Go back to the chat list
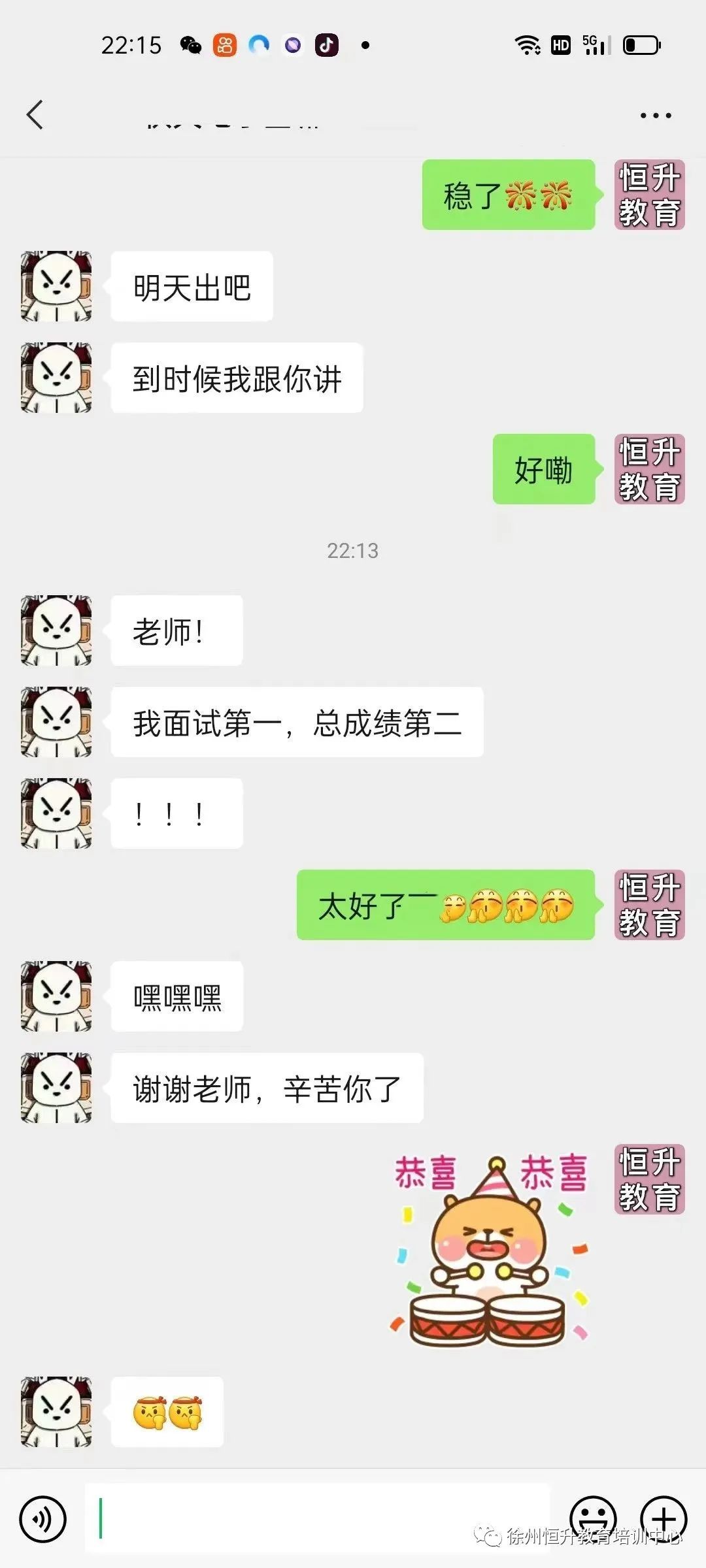The image size is (706, 1568). (35, 115)
